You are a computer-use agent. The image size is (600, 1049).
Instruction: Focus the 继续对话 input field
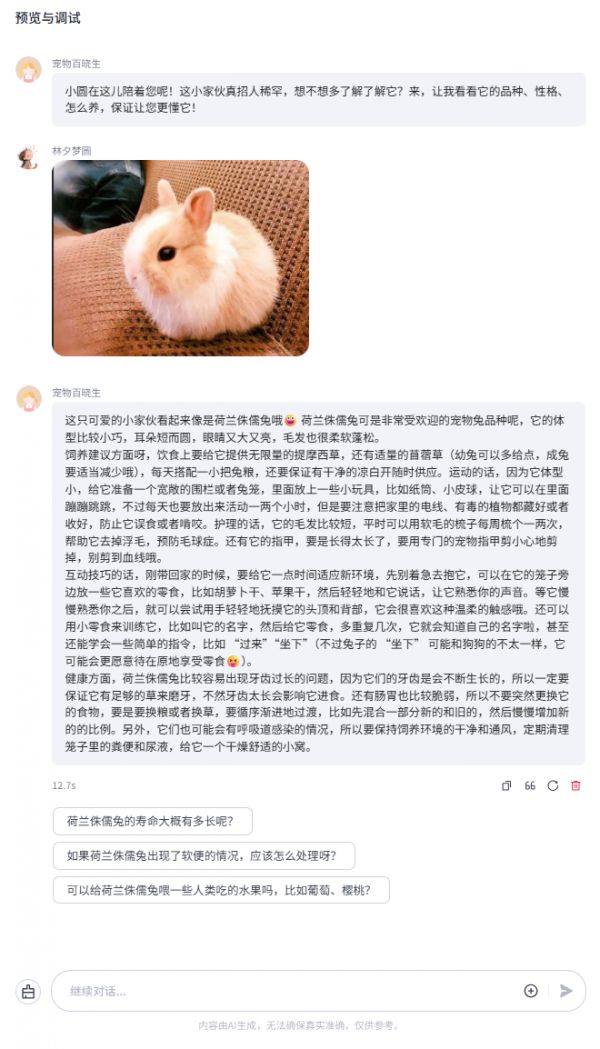(x=280, y=991)
